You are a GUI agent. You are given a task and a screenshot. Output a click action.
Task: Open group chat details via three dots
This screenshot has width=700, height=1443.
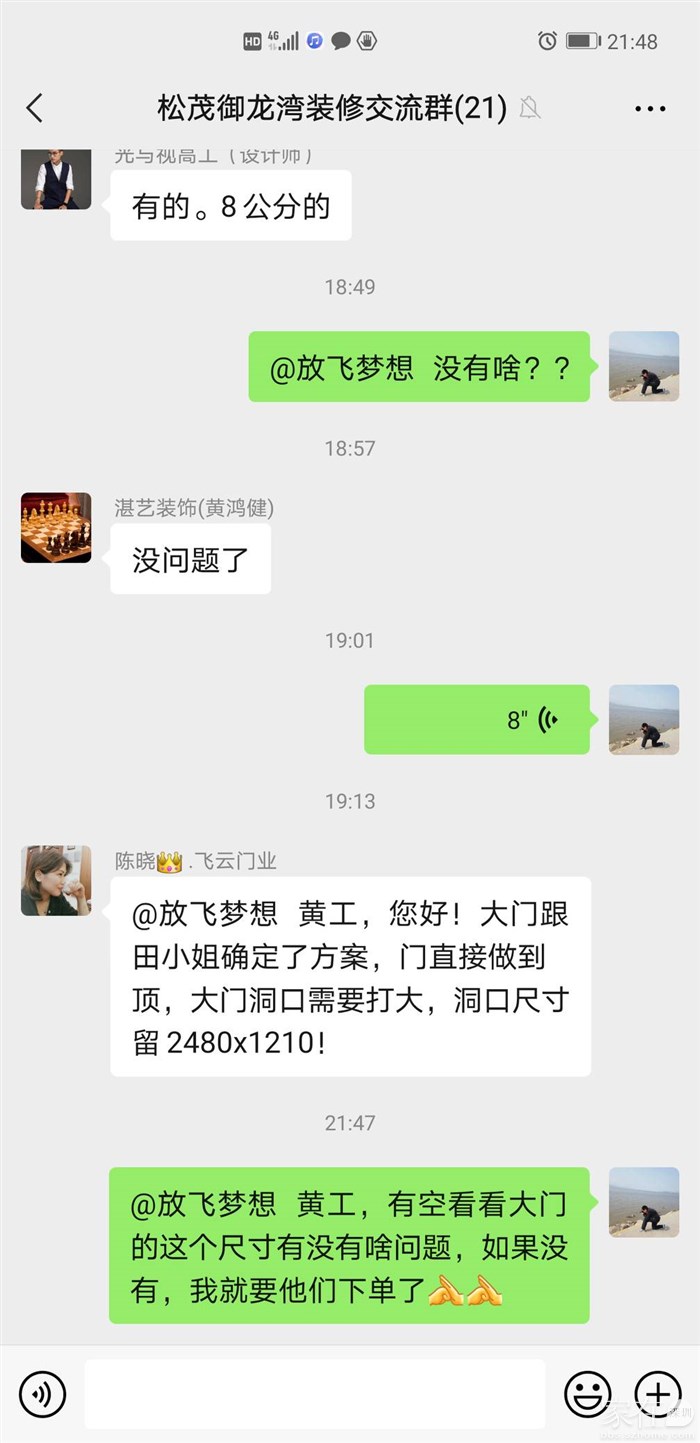(x=650, y=108)
